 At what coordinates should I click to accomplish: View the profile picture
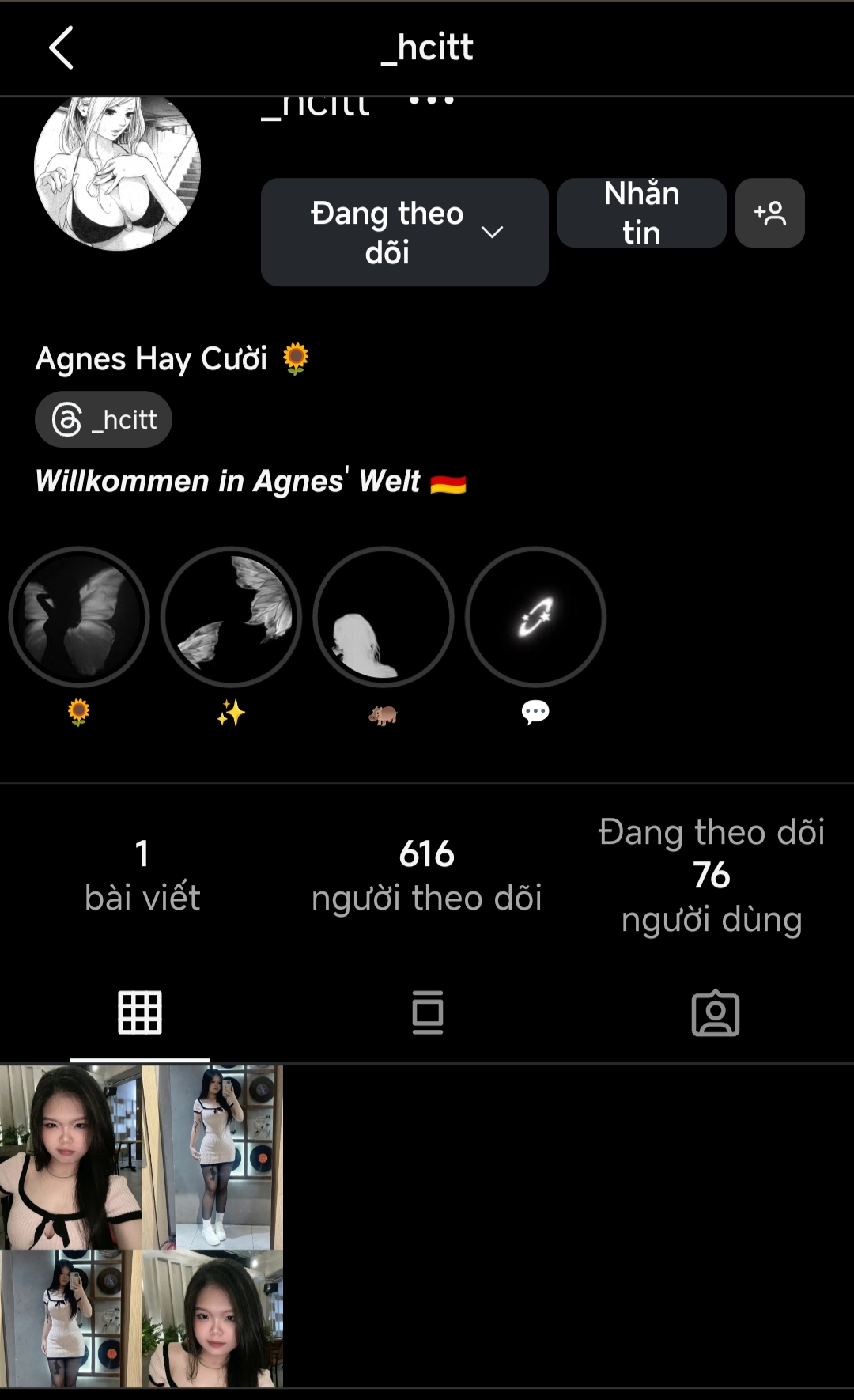(117, 170)
